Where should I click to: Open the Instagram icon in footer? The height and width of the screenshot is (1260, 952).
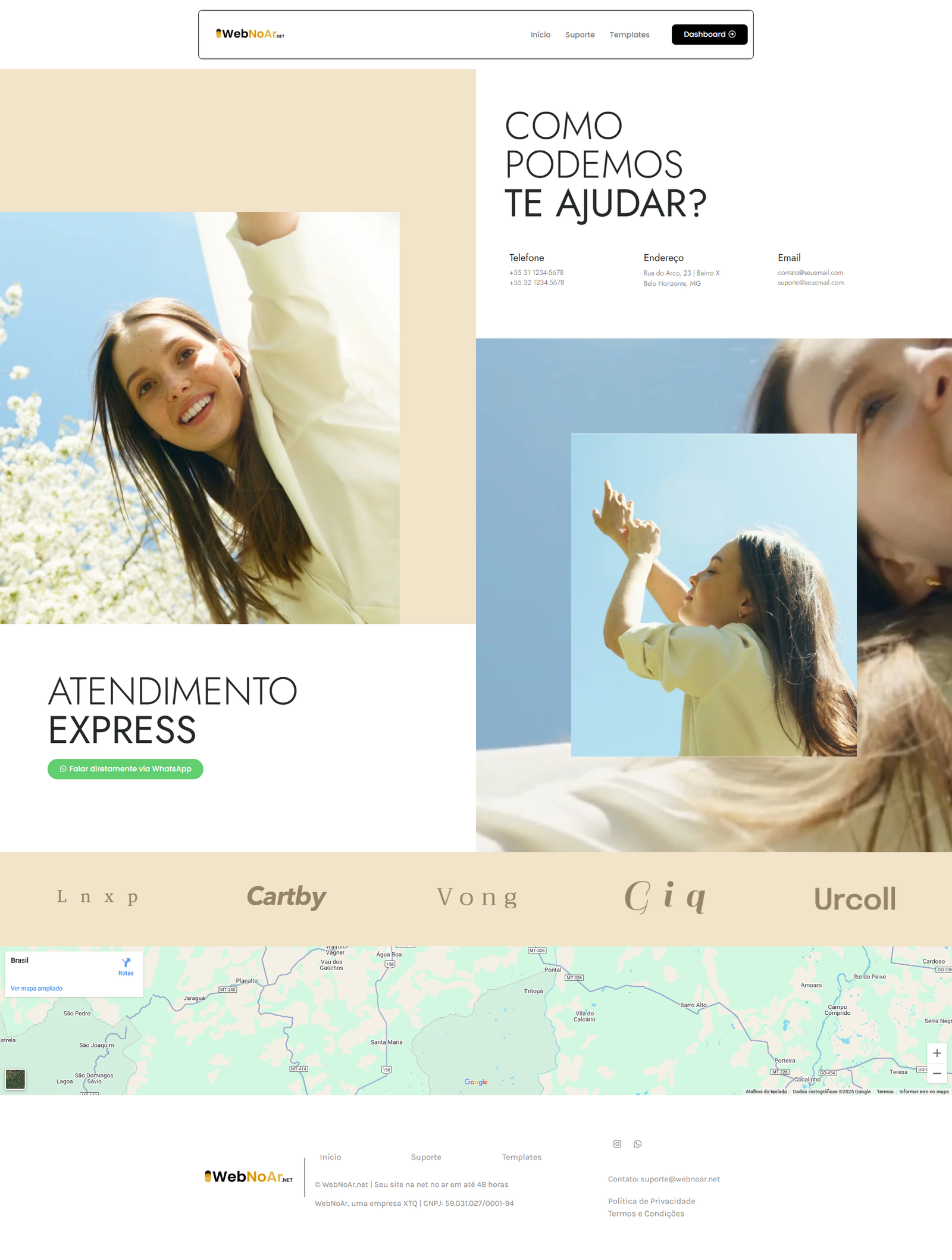[617, 1144]
